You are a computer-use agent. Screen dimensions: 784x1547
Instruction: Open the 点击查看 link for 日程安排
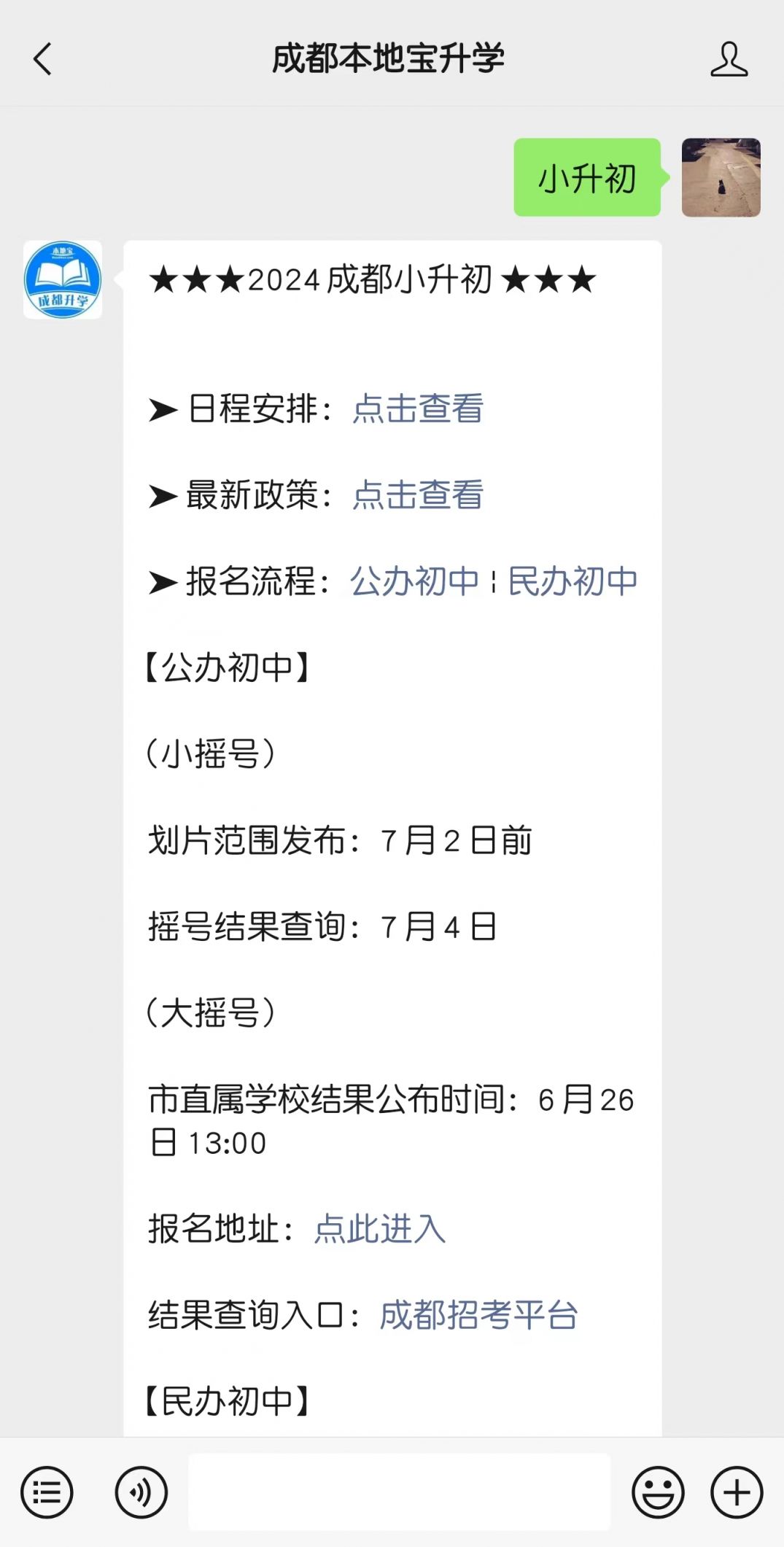[418, 408]
